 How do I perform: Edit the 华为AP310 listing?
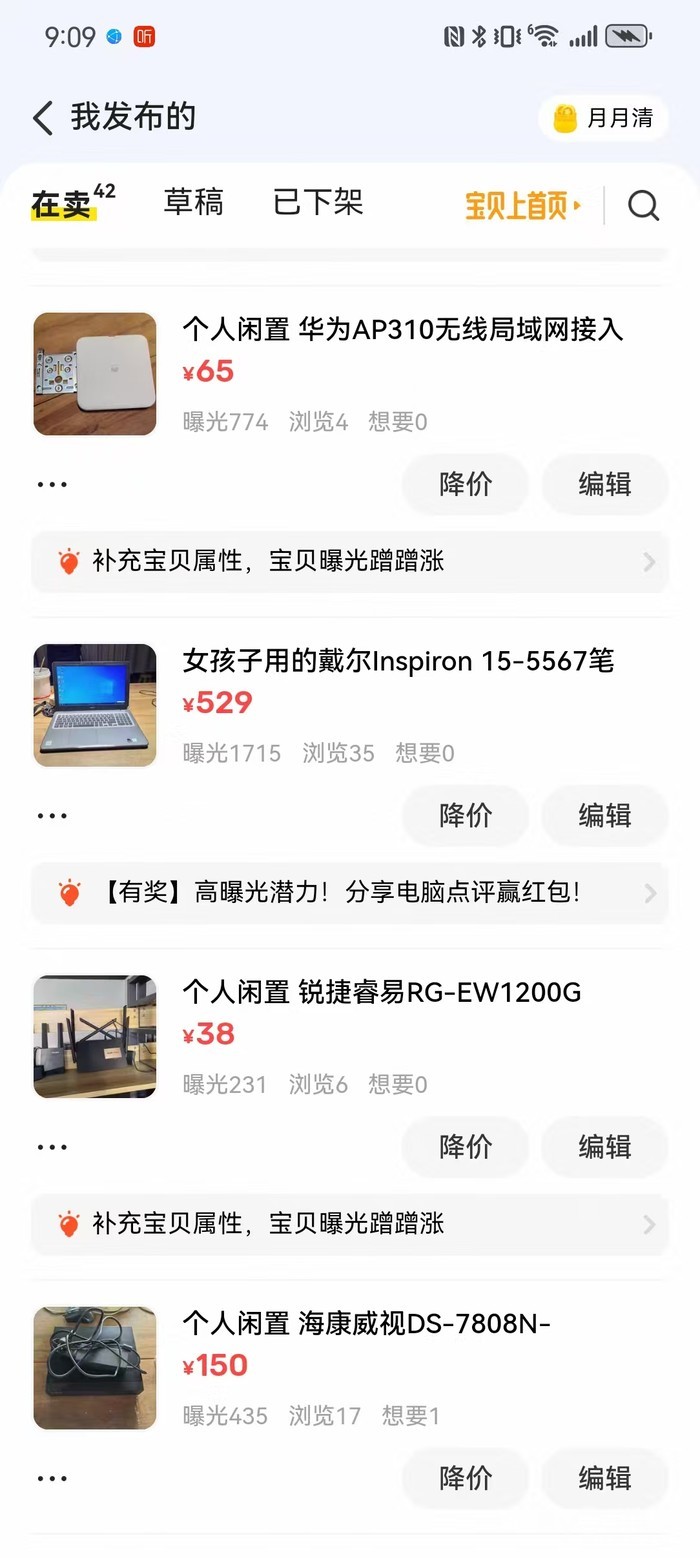pyautogui.click(x=604, y=484)
